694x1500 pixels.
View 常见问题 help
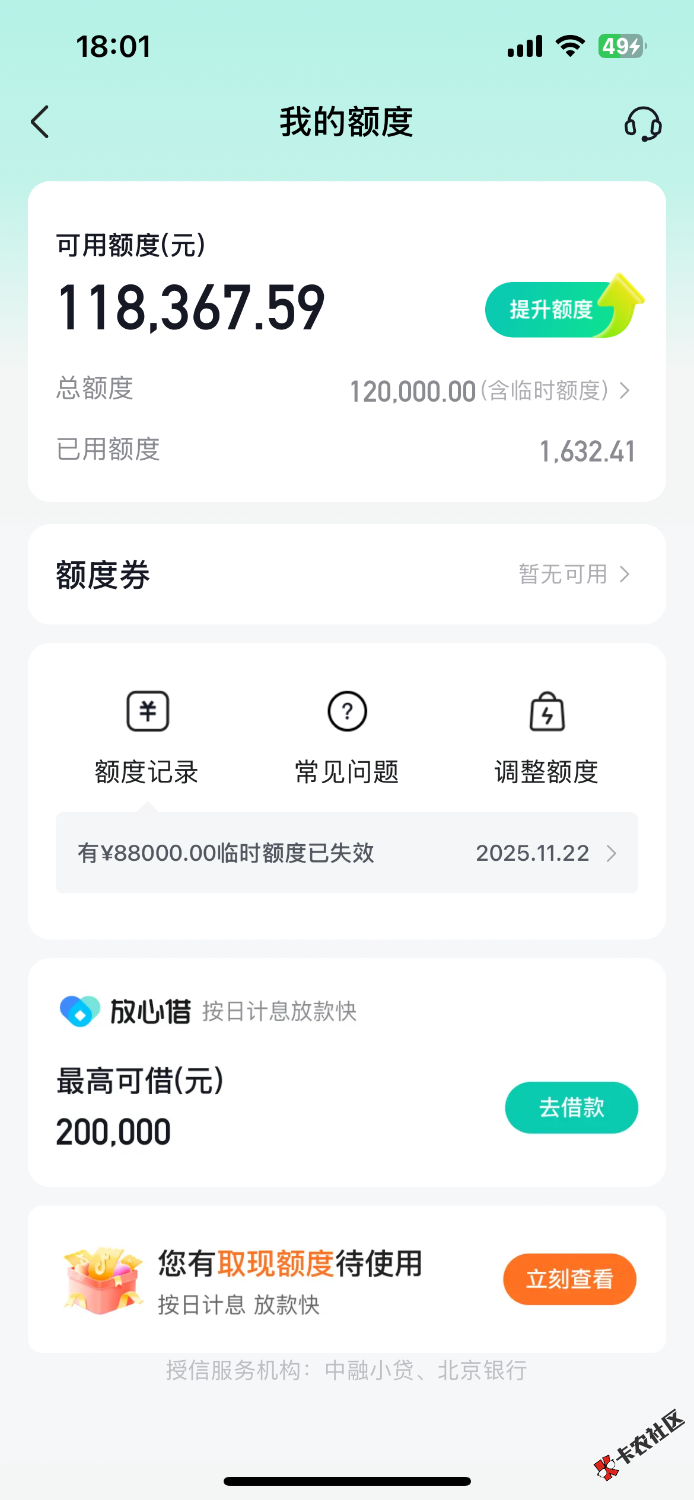click(347, 738)
